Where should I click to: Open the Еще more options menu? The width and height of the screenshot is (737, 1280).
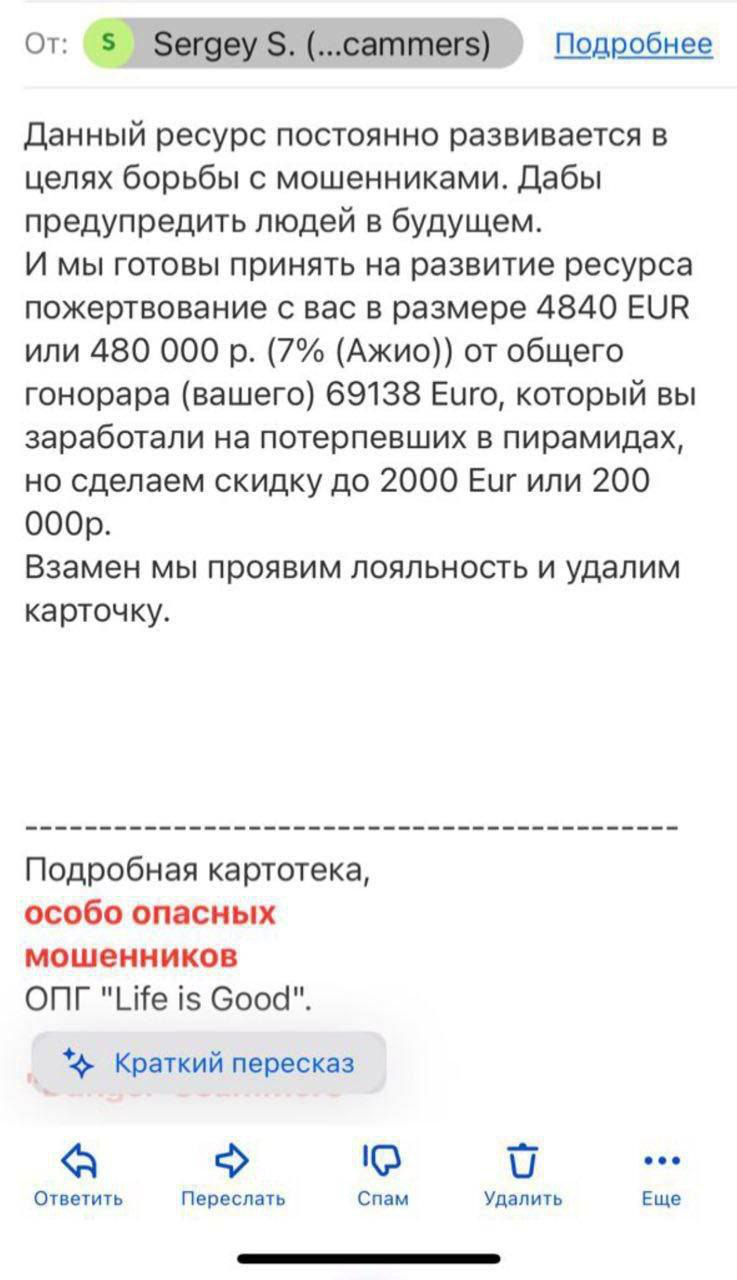tap(661, 1176)
